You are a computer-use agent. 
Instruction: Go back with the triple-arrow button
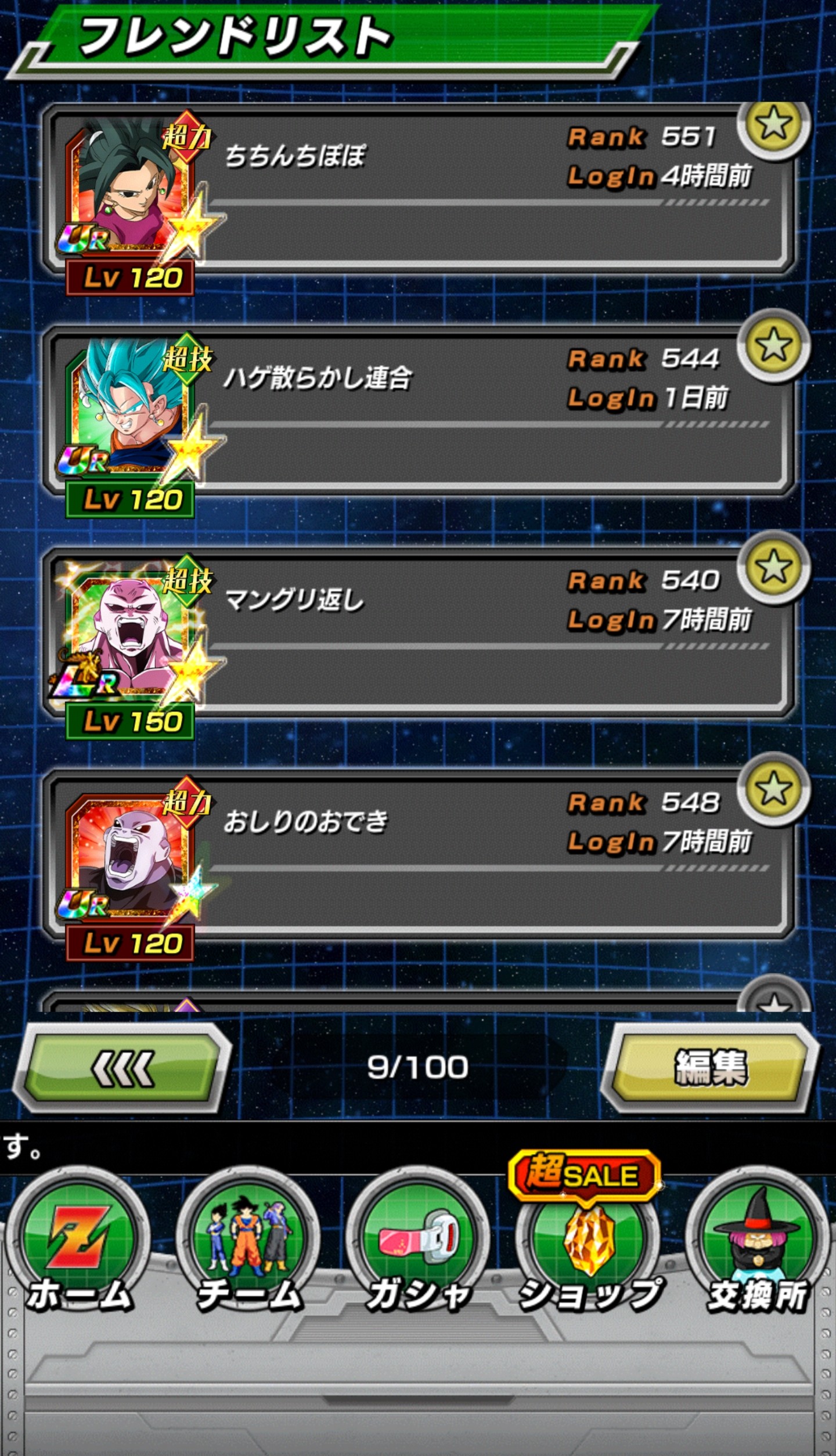(122, 1067)
